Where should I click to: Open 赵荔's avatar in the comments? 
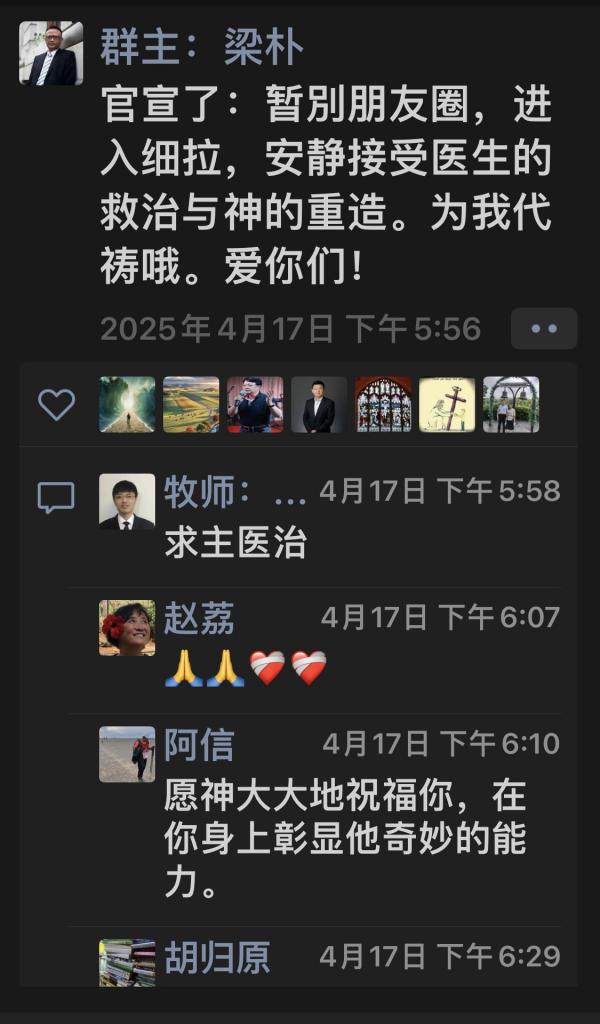pos(127,628)
